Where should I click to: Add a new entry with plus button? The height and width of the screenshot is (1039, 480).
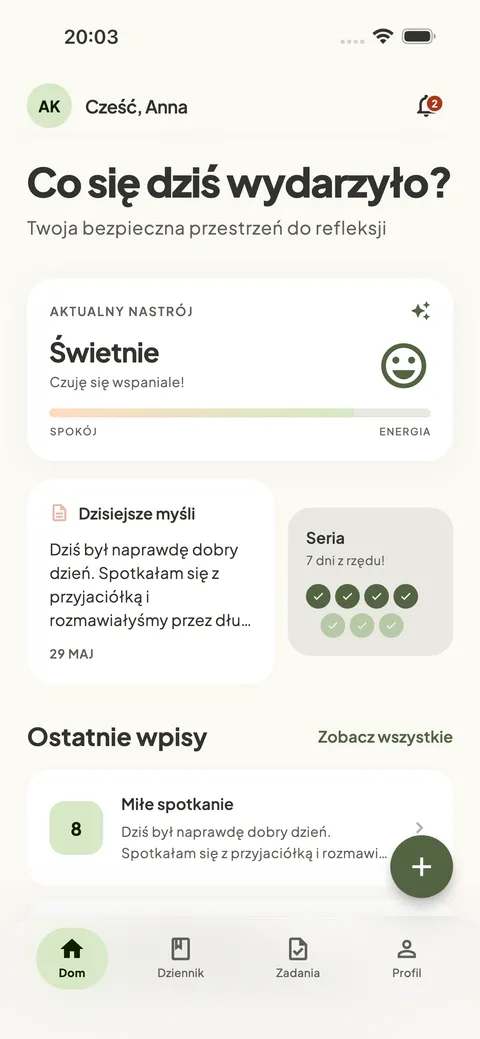click(x=422, y=867)
